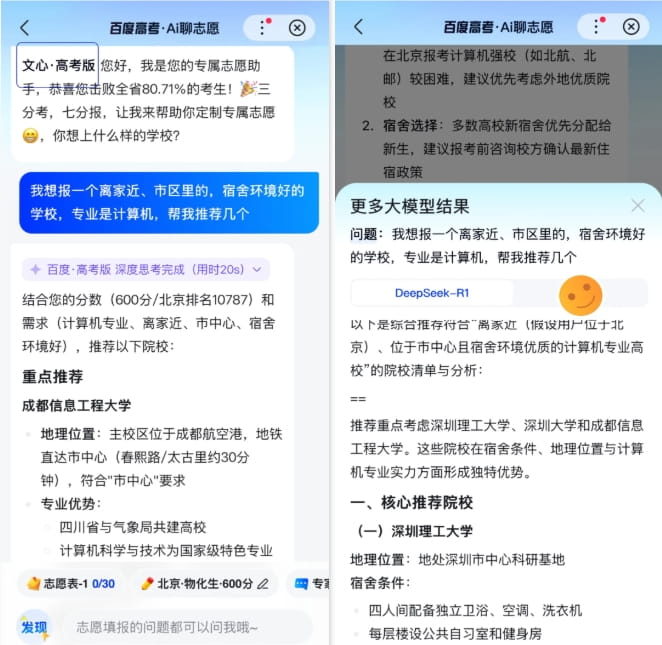This screenshot has height=645, width=662.
Task: Open the 志愿表-1 0/30 chip
Action: click(71, 583)
